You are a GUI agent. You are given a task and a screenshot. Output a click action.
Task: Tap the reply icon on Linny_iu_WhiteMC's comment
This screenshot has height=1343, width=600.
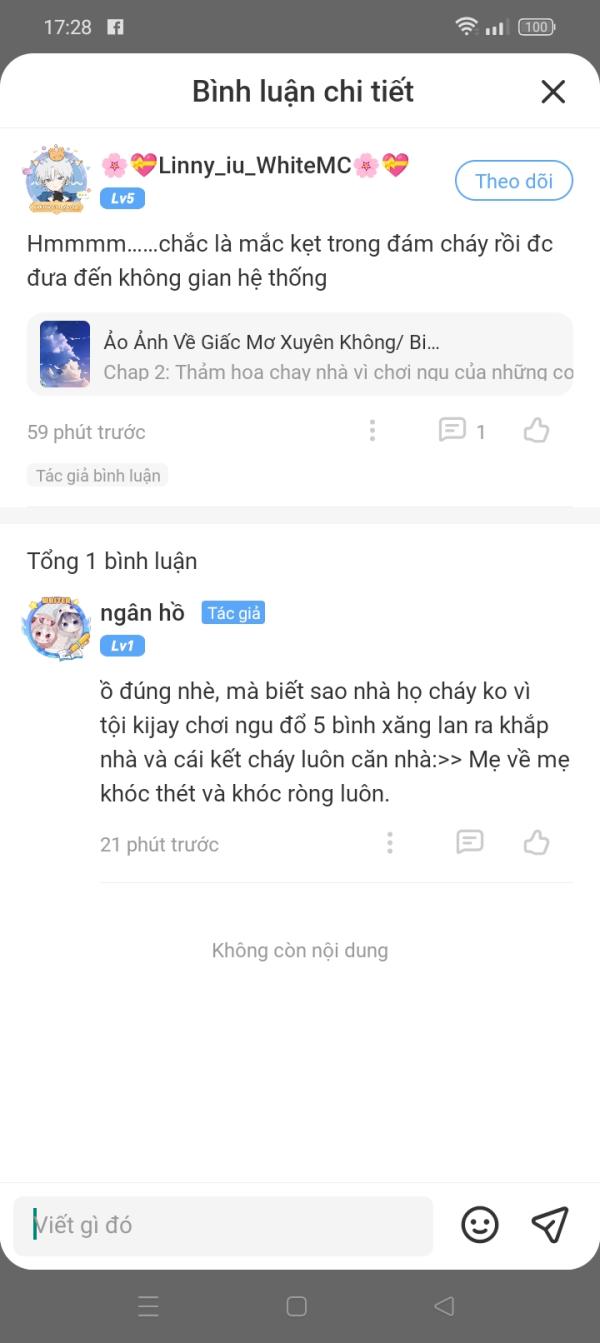tap(453, 431)
